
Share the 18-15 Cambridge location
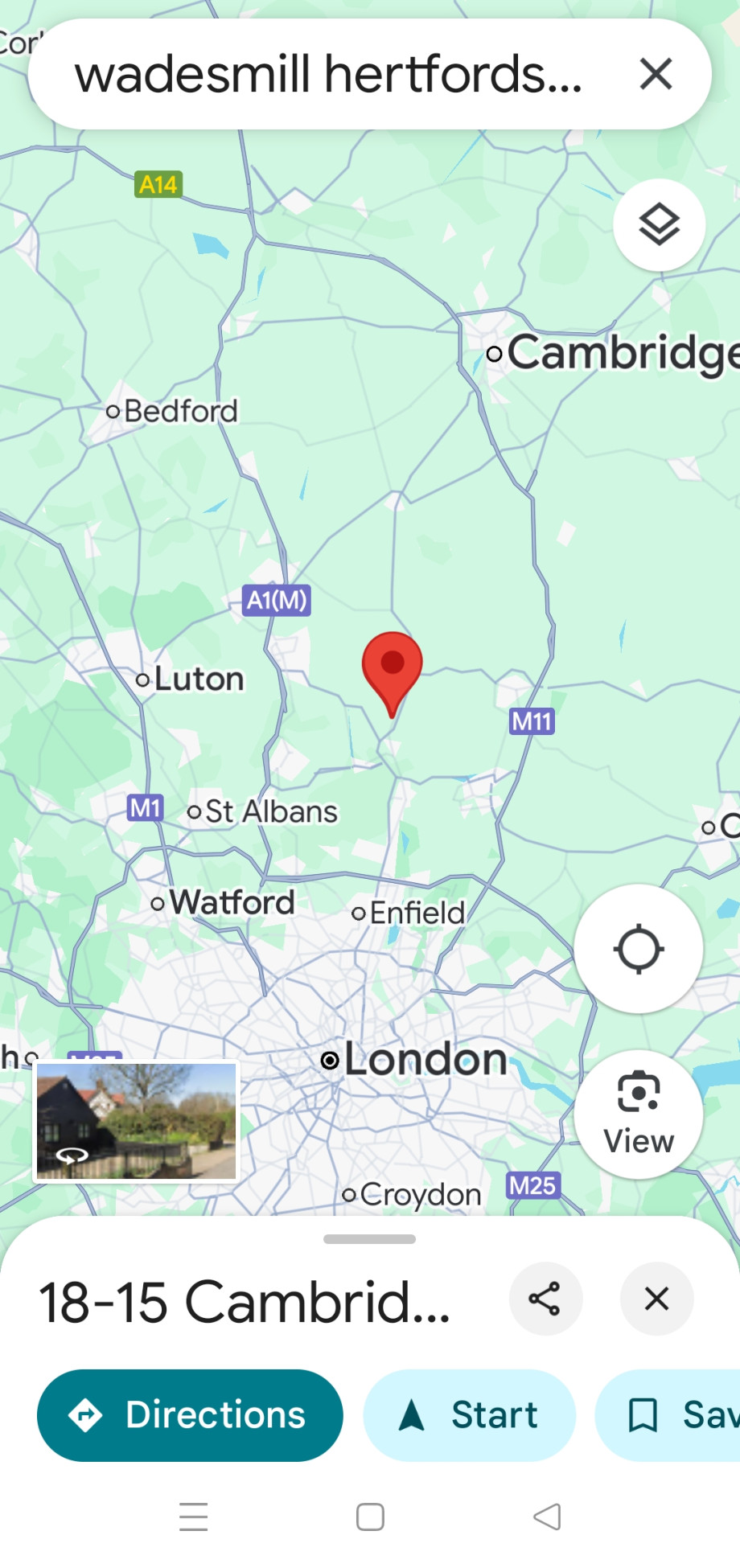click(x=545, y=1299)
